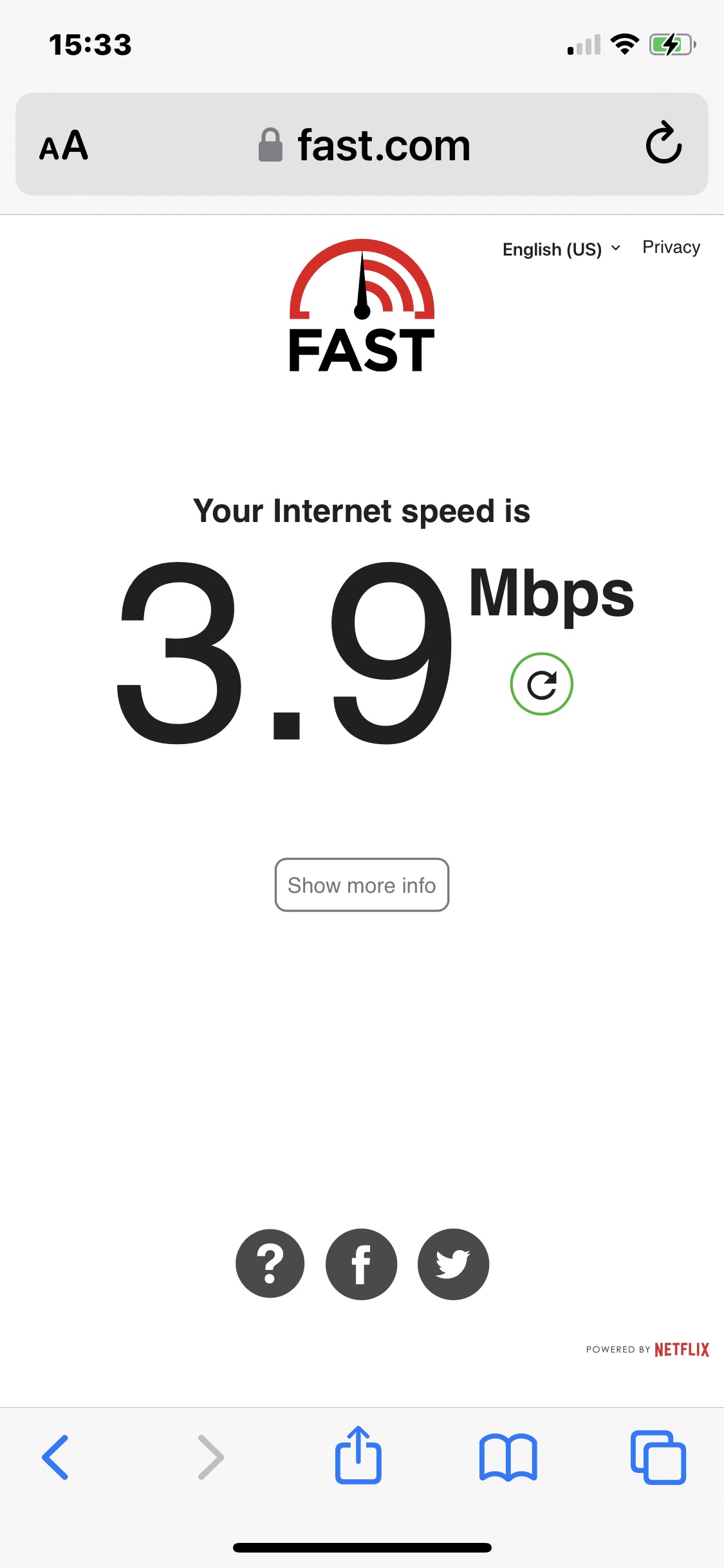Reload the page from the address bar
724x1568 pixels.
click(x=664, y=144)
